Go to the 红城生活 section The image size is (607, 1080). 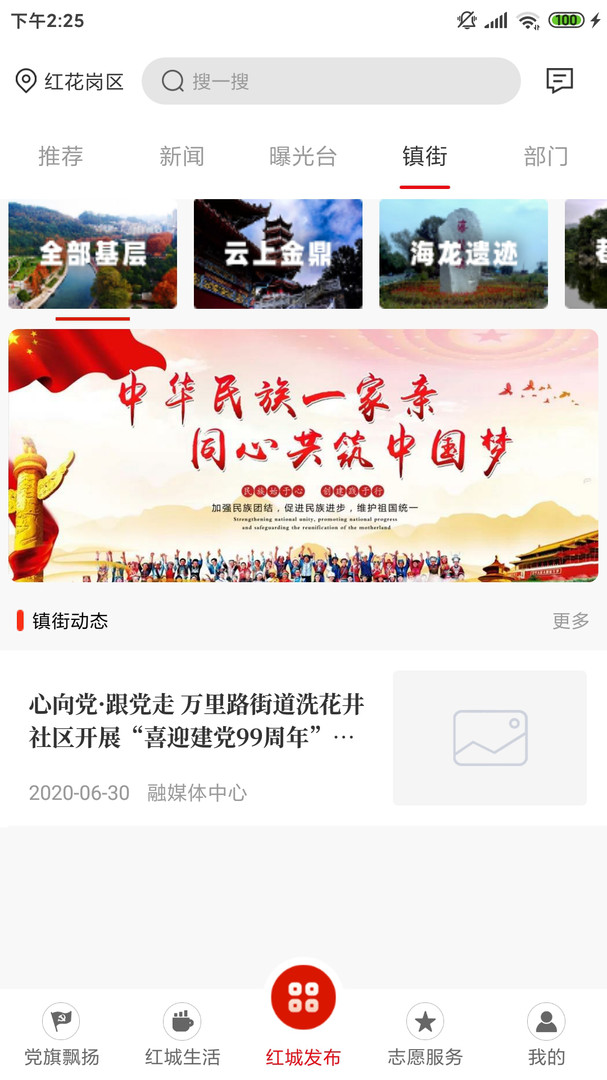pyautogui.click(x=182, y=1035)
